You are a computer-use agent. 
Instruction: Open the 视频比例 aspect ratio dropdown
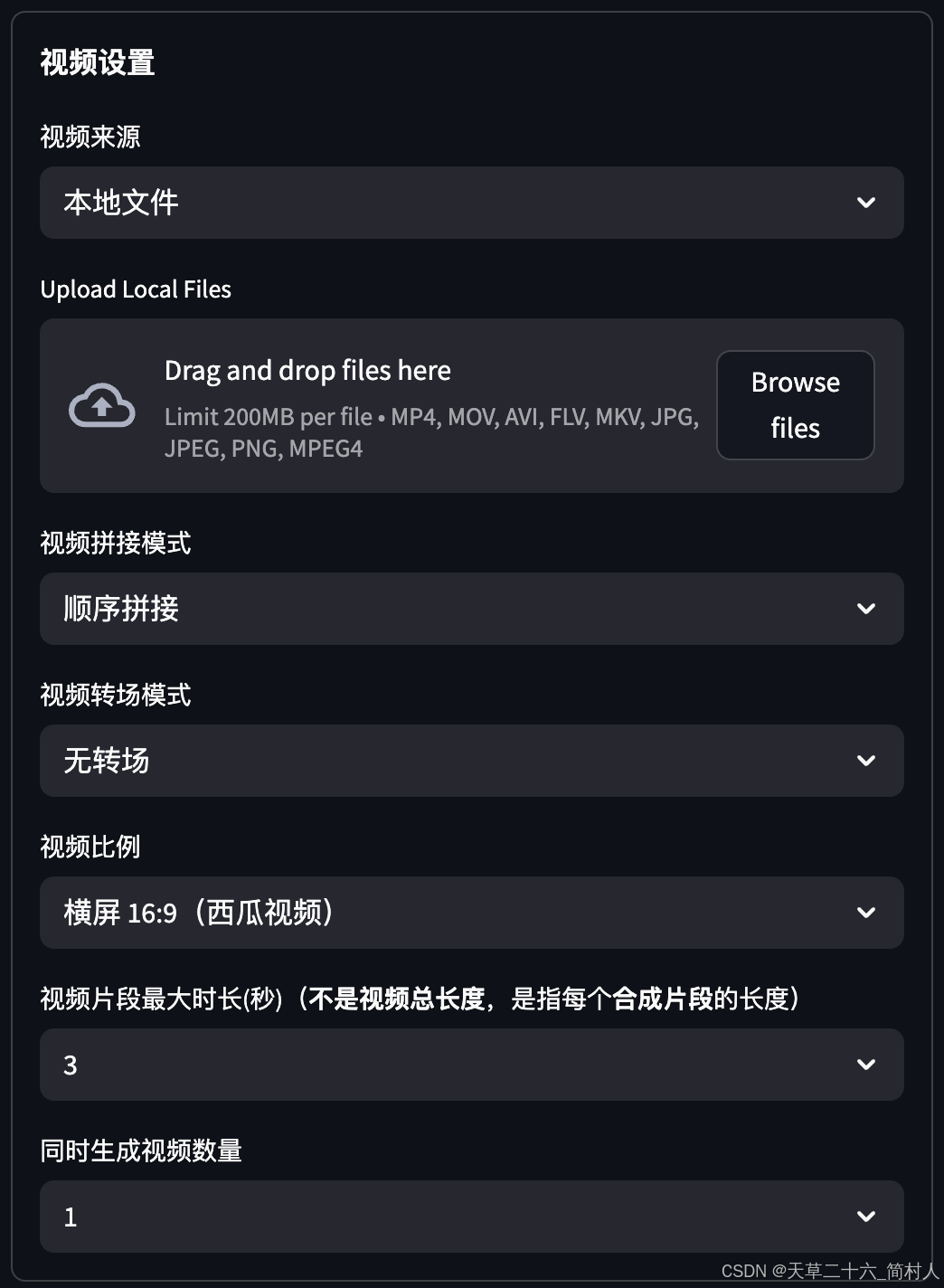coord(472,913)
